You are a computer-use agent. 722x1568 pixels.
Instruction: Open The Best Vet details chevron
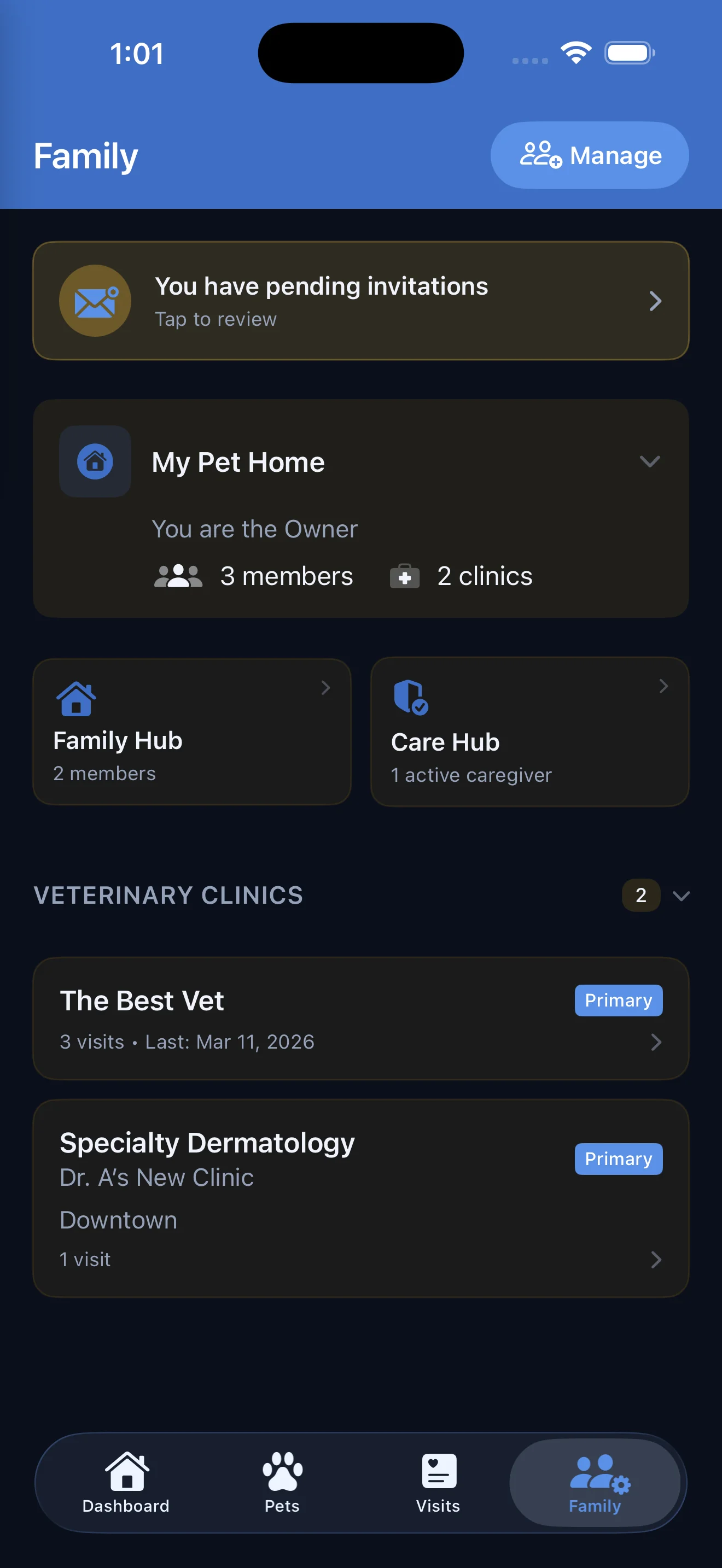[x=656, y=1042]
